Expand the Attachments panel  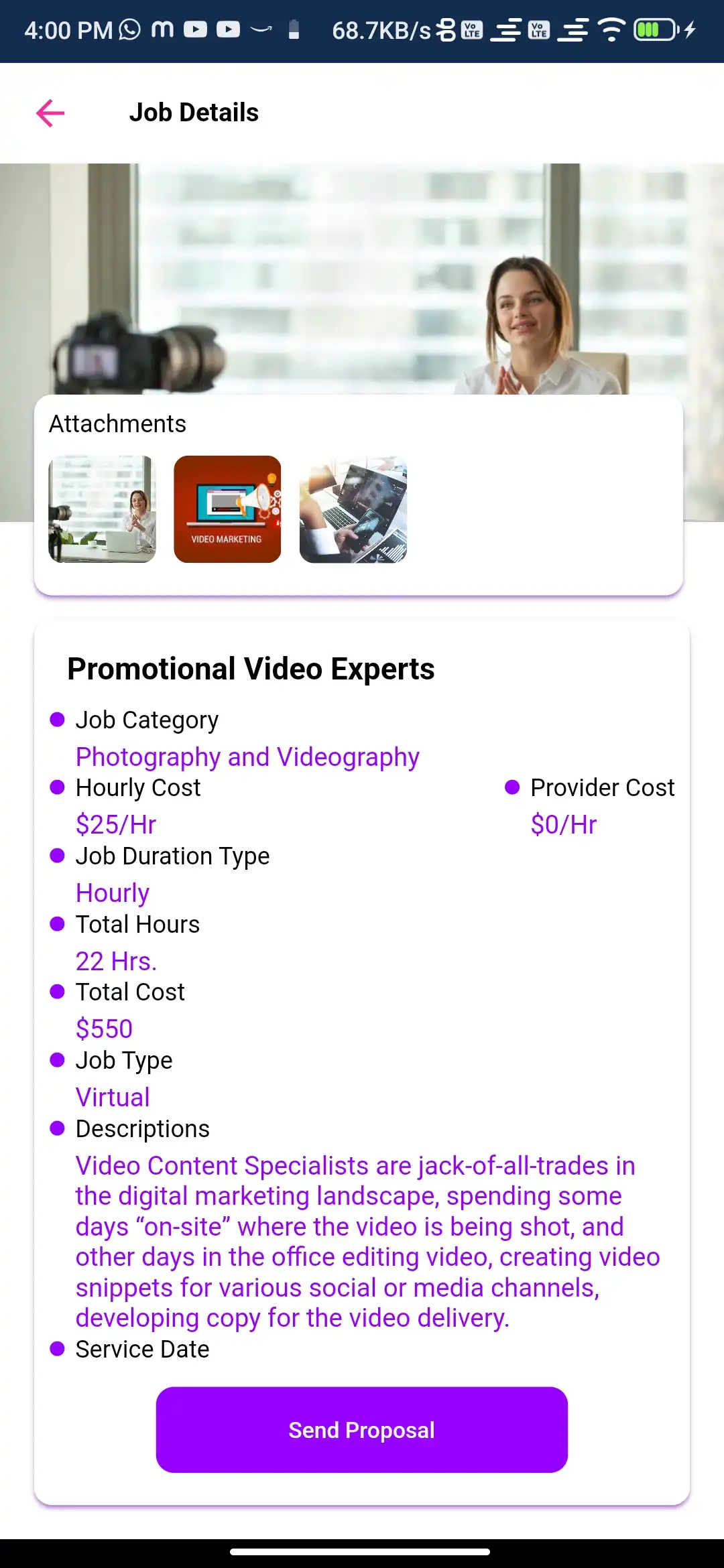[x=118, y=423]
